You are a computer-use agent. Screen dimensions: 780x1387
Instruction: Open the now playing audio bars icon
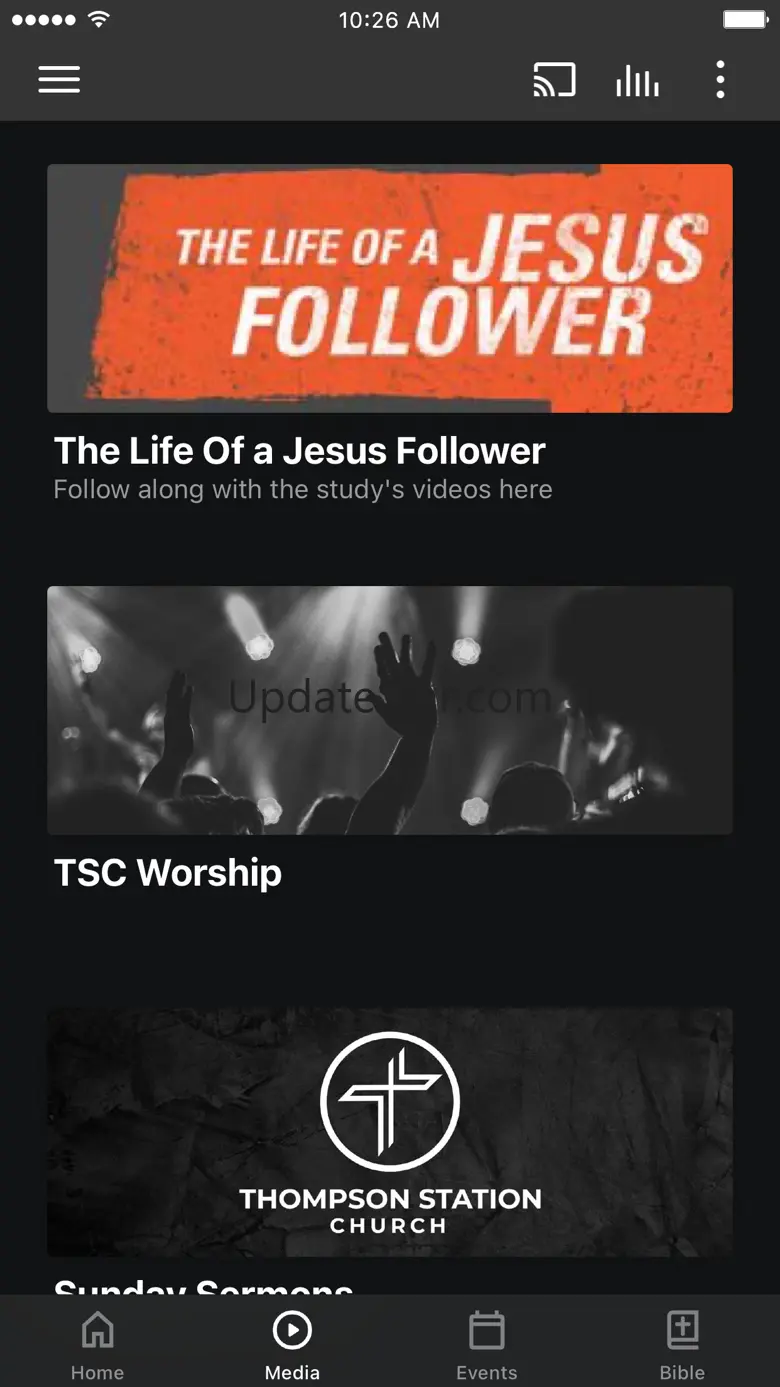(x=637, y=81)
